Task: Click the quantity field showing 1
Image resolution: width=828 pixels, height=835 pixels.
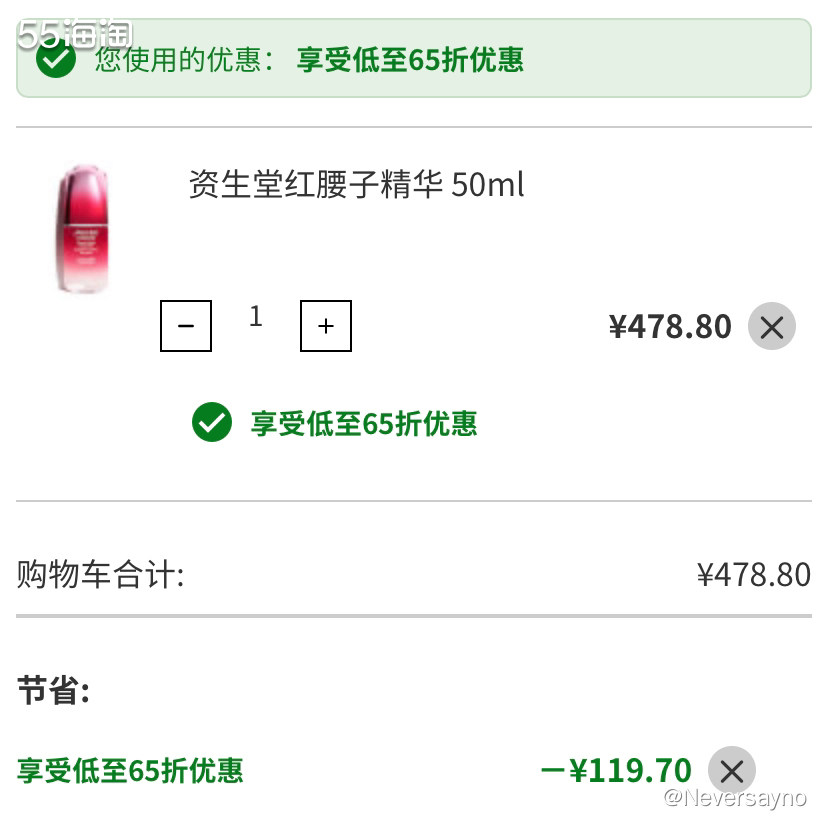Action: (x=256, y=317)
